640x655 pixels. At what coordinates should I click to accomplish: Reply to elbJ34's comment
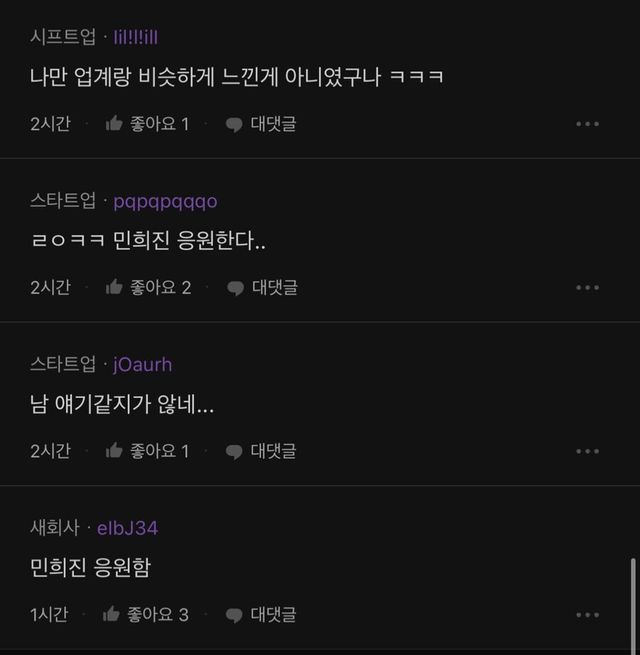click(x=260, y=614)
